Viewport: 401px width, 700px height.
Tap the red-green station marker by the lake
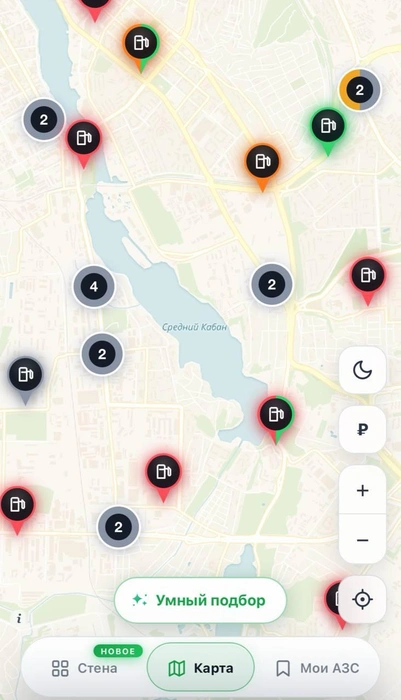276,419
